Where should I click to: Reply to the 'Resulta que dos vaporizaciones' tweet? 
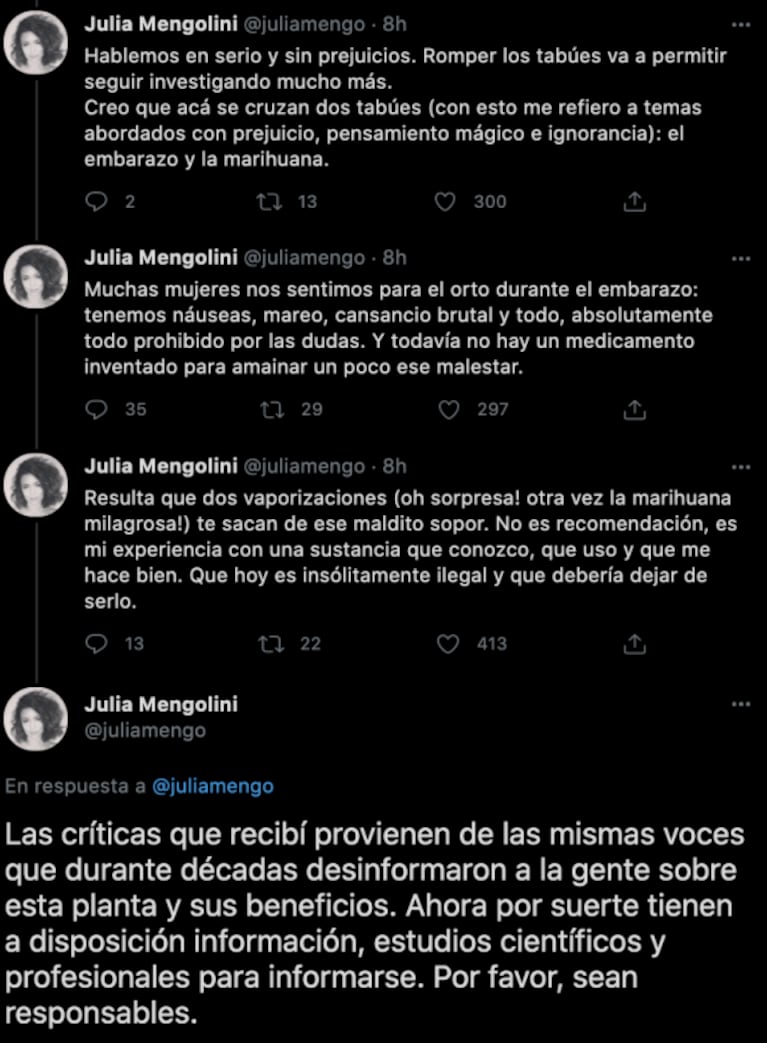point(97,643)
